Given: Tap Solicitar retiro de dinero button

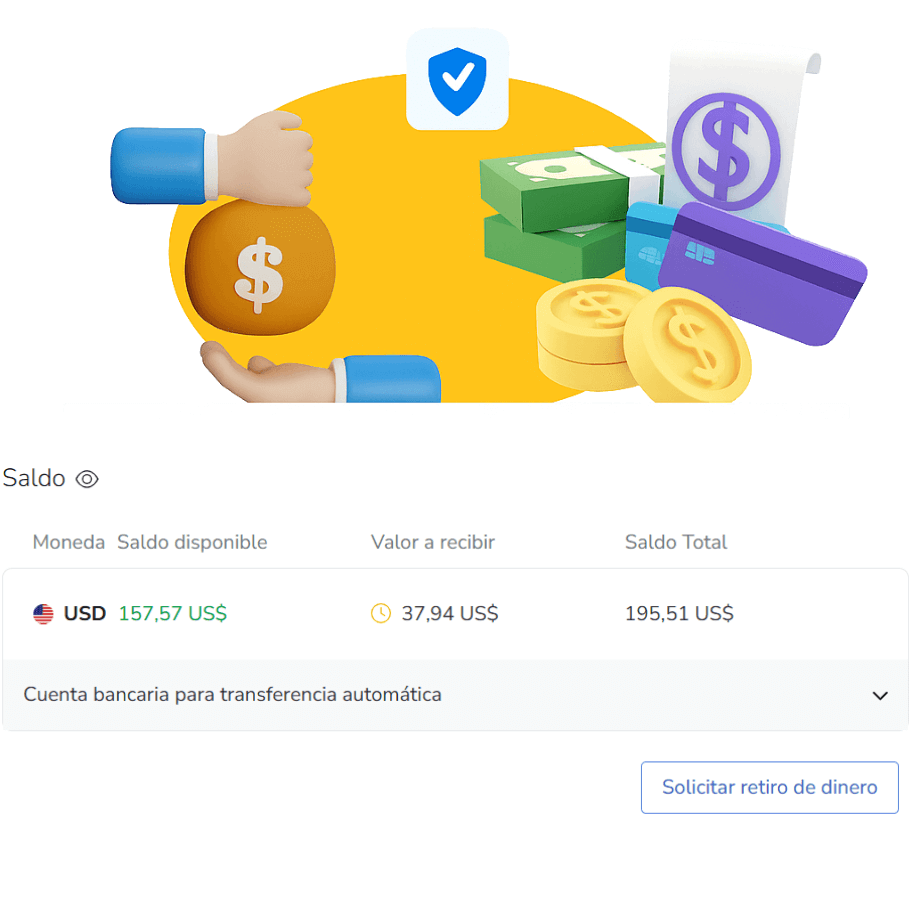Looking at the screenshot, I should click(769, 787).
